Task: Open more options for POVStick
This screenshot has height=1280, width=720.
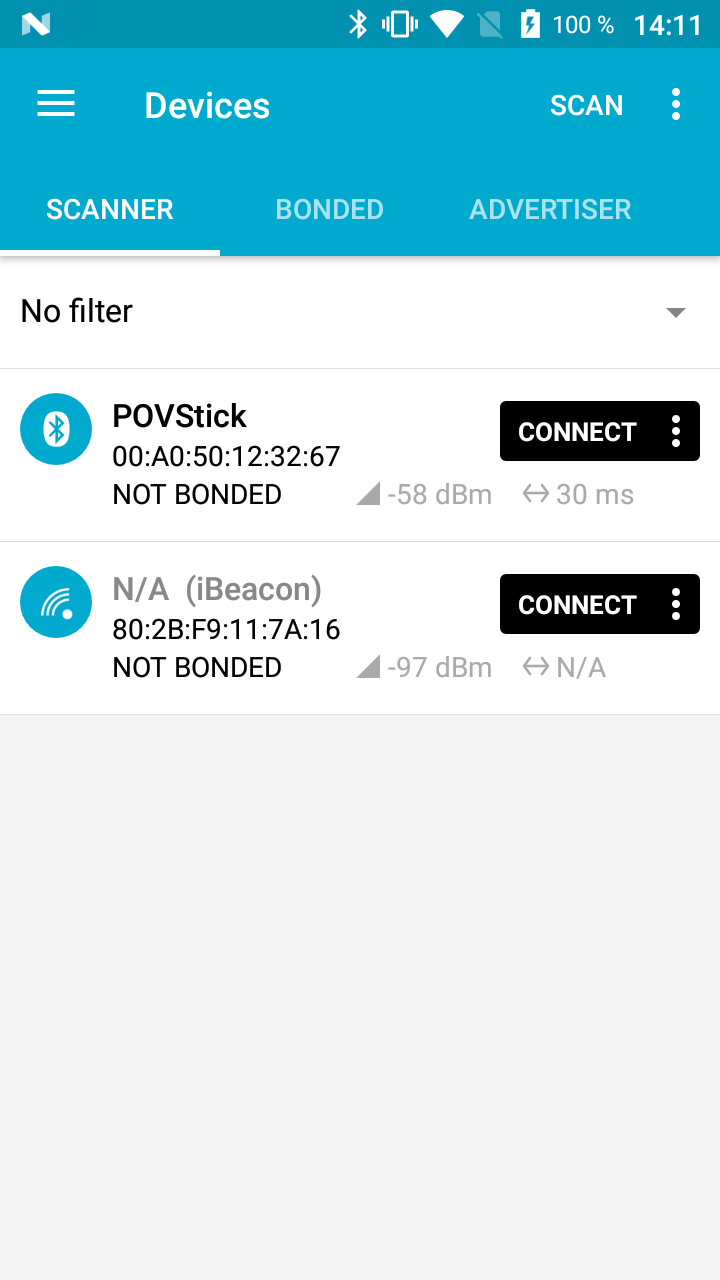Action: (676, 432)
